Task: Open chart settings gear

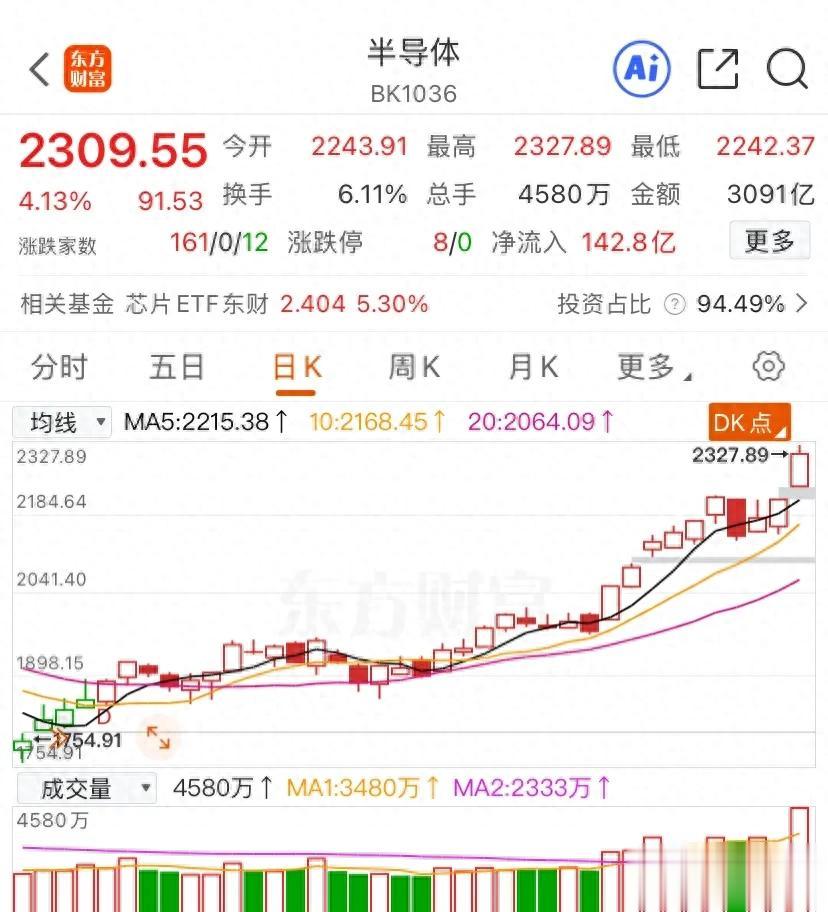Action: (x=768, y=367)
